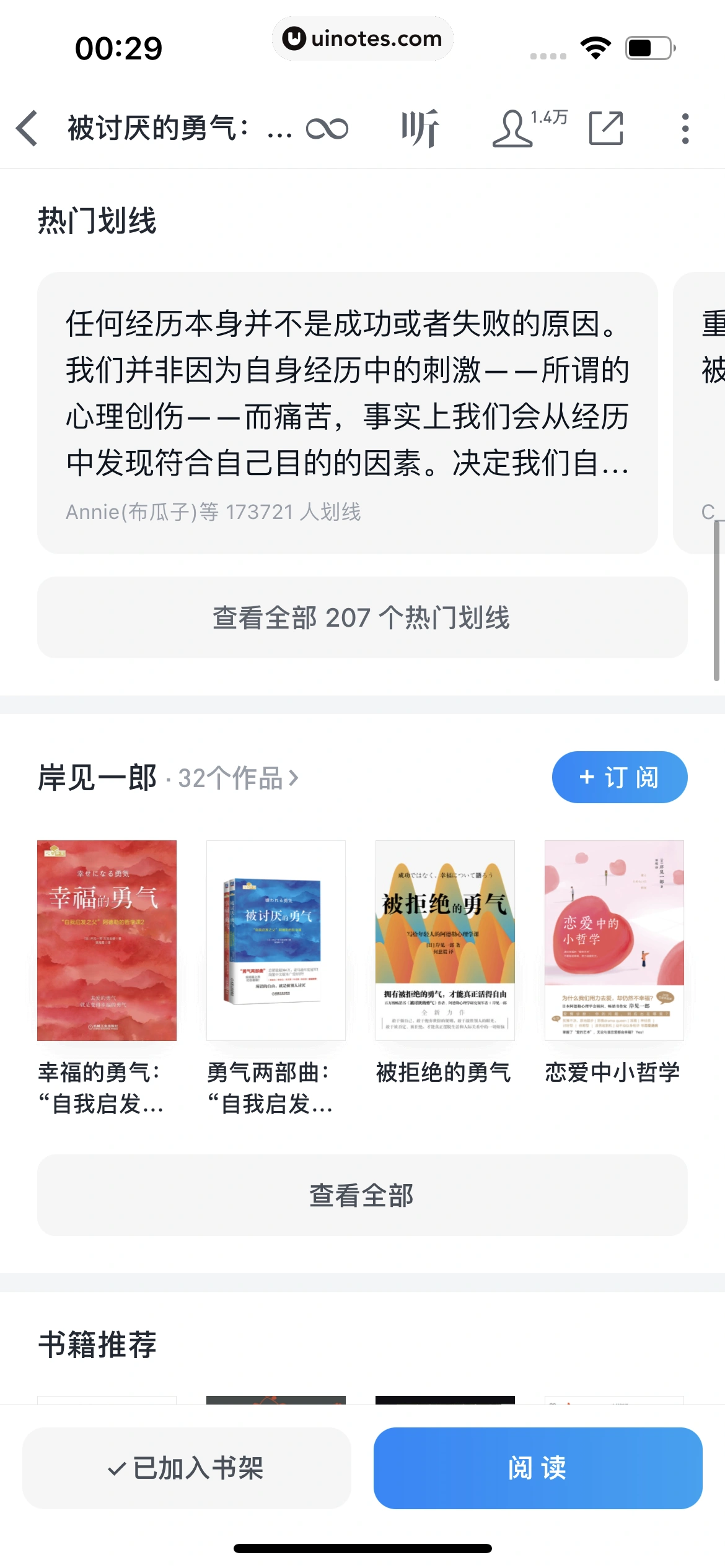Screen dimensions: 725x1568
Task: Tap the Wi-Fi status icon
Action: pyautogui.click(x=595, y=46)
